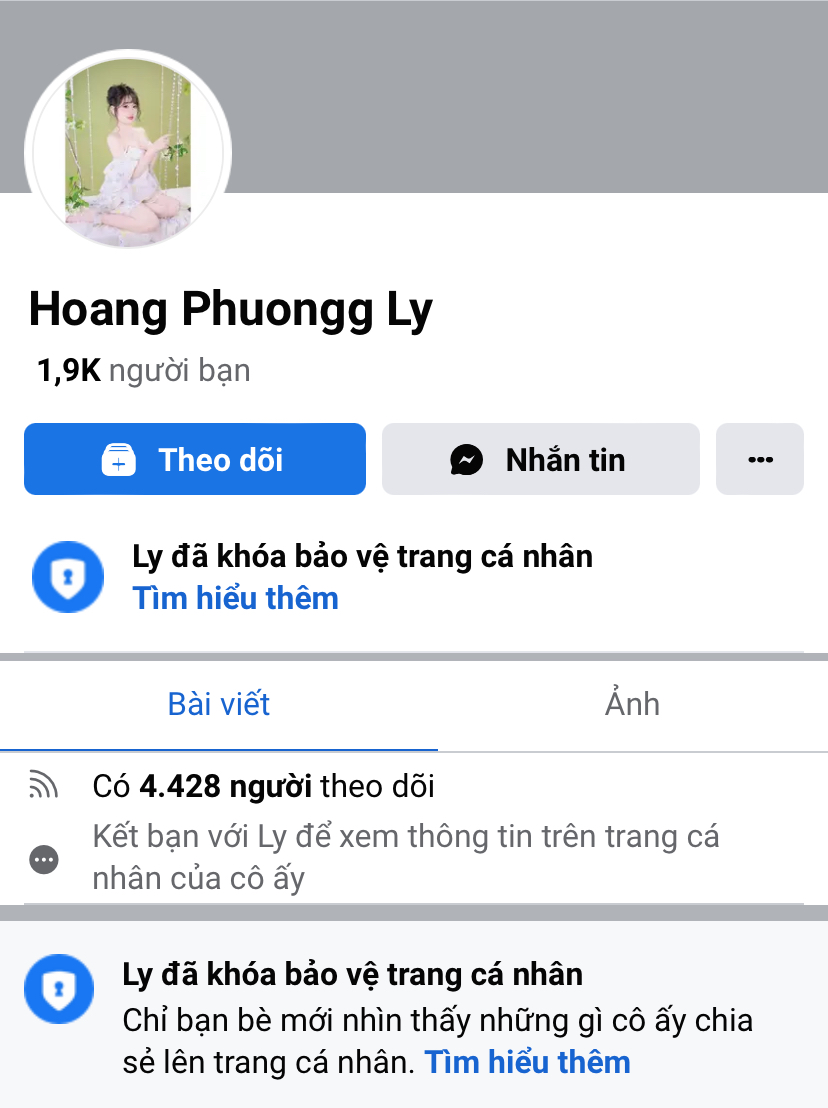Switch to the Ảnh tab

(x=632, y=704)
